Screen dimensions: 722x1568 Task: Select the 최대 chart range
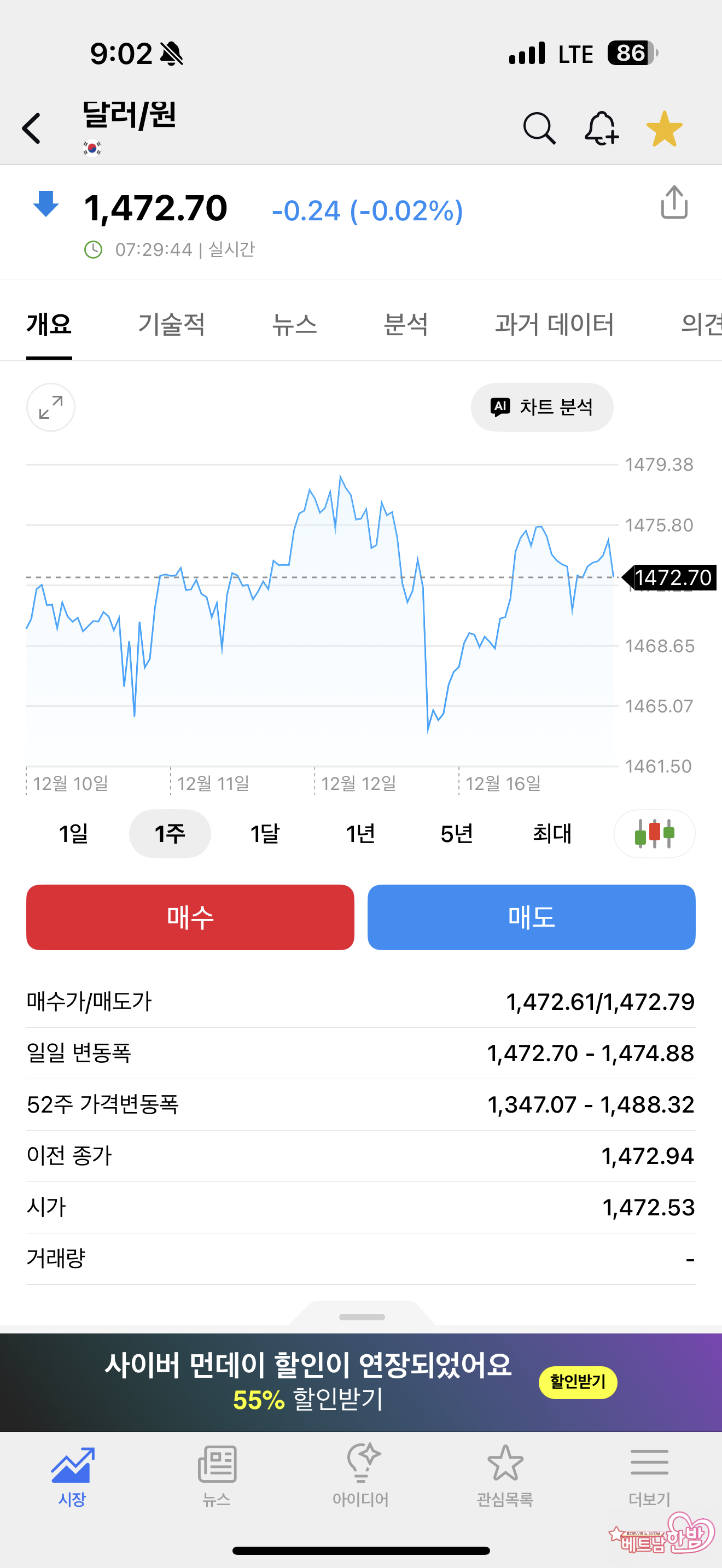point(551,833)
